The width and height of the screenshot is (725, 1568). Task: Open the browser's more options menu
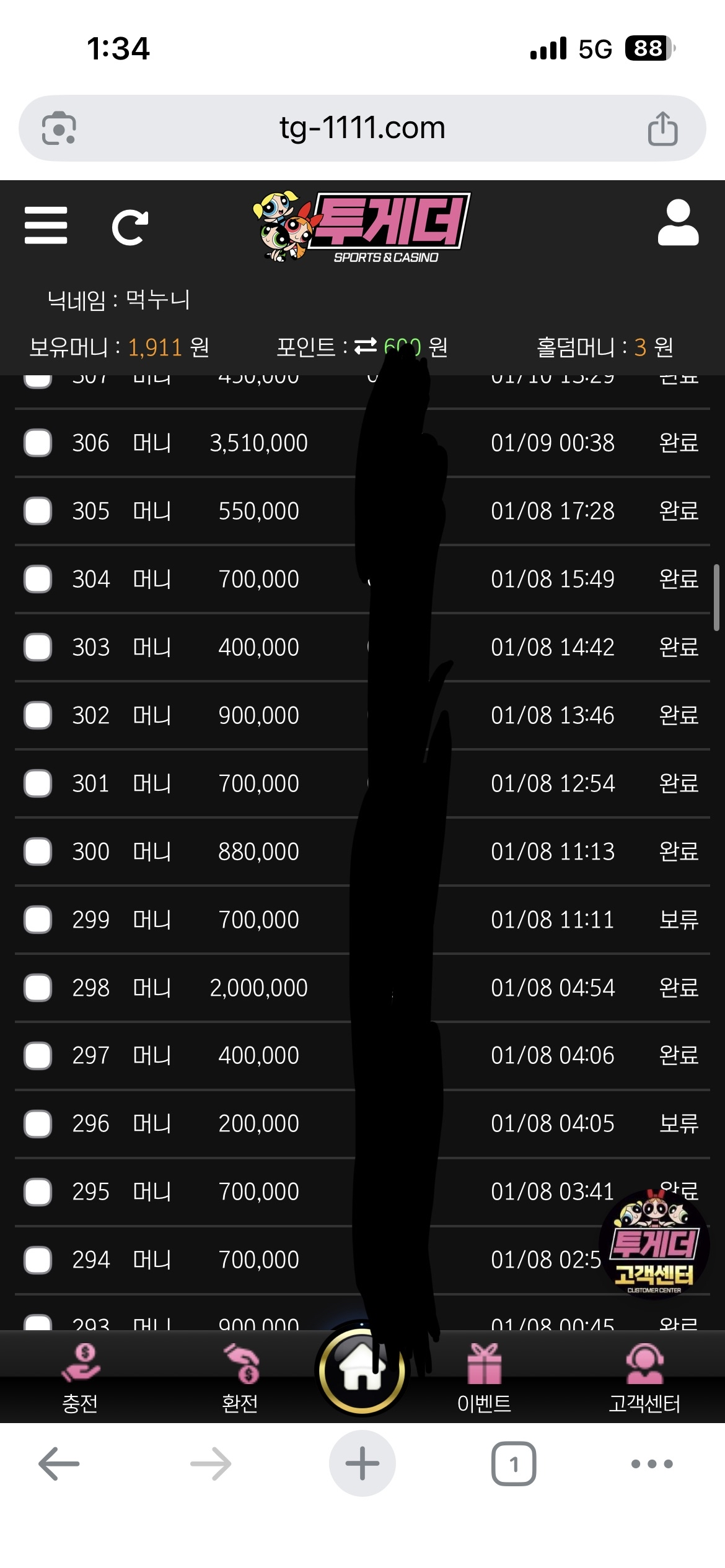[652, 1464]
